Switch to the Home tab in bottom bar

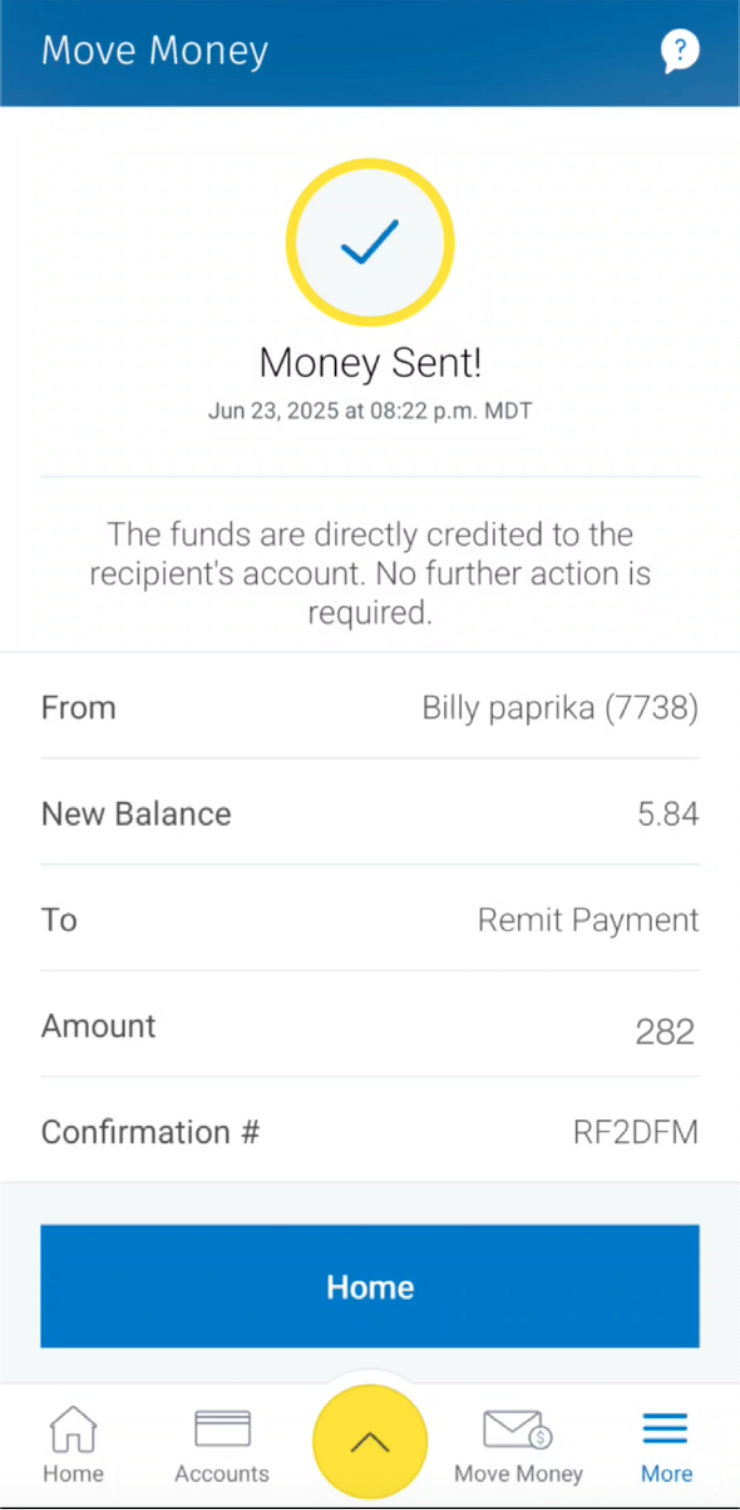73,1445
